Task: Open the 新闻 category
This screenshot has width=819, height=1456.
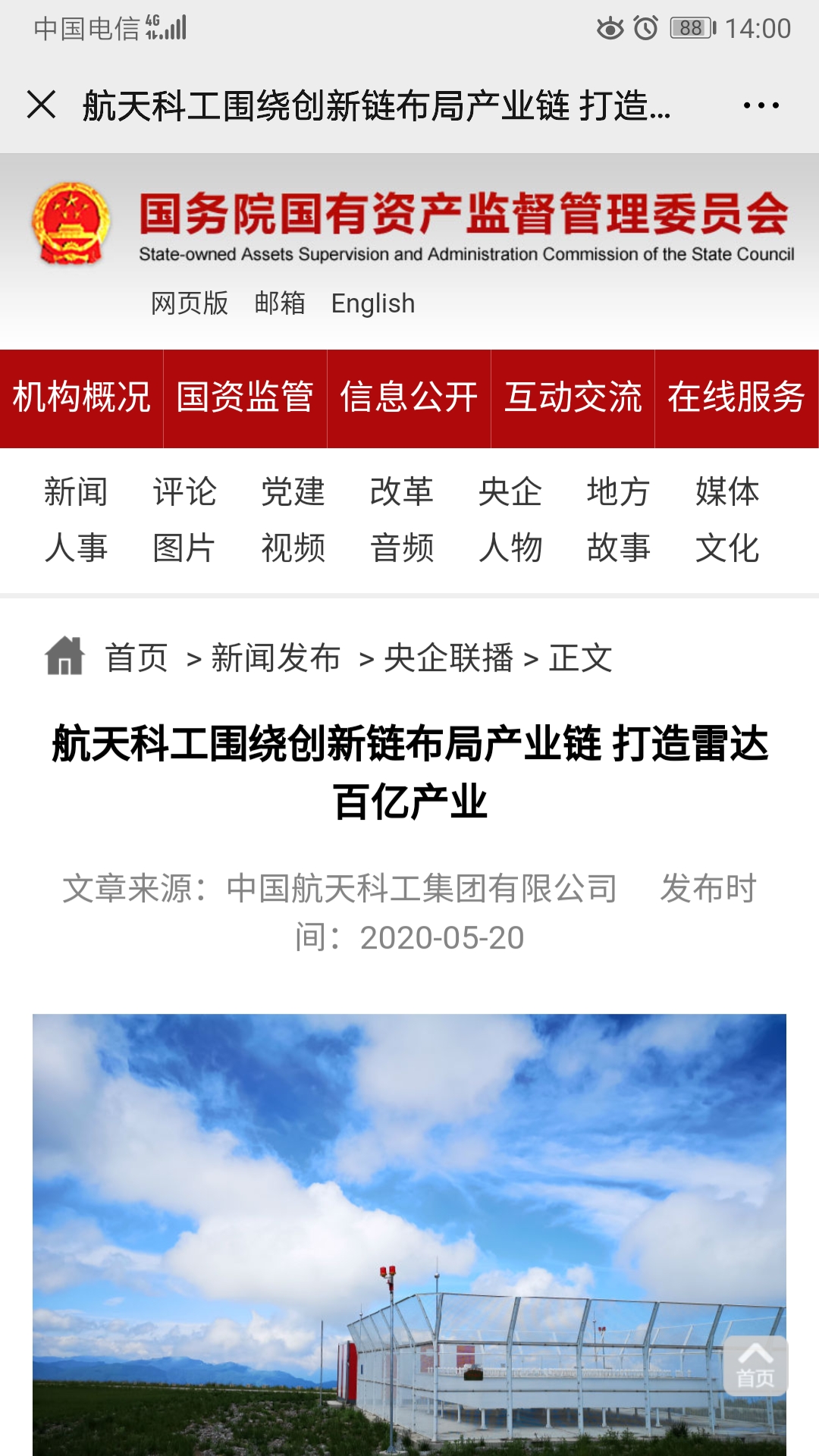Action: (x=76, y=492)
